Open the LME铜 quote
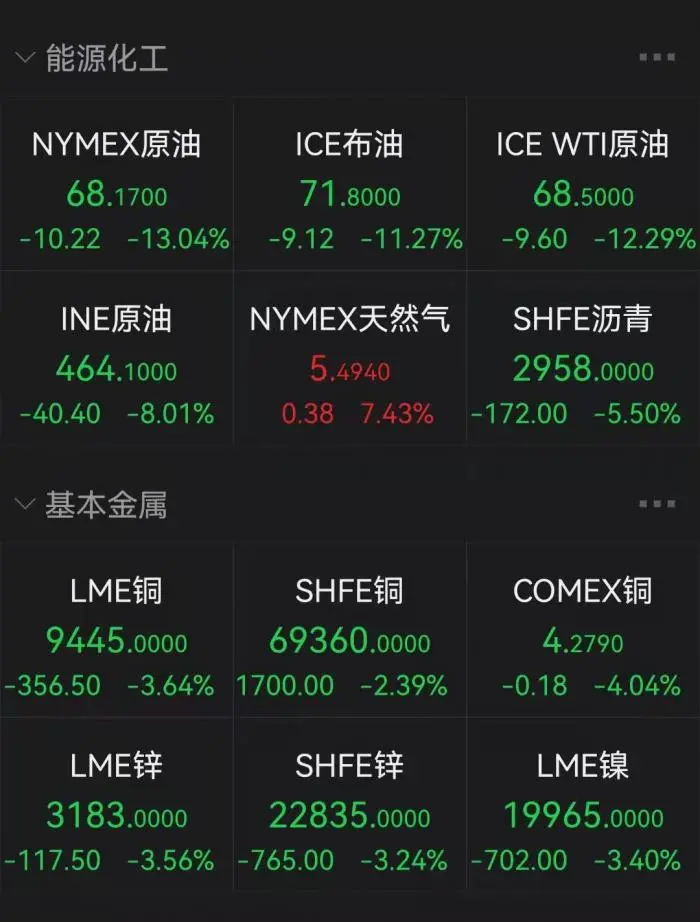Image resolution: width=700 pixels, height=922 pixels. [x=116, y=630]
